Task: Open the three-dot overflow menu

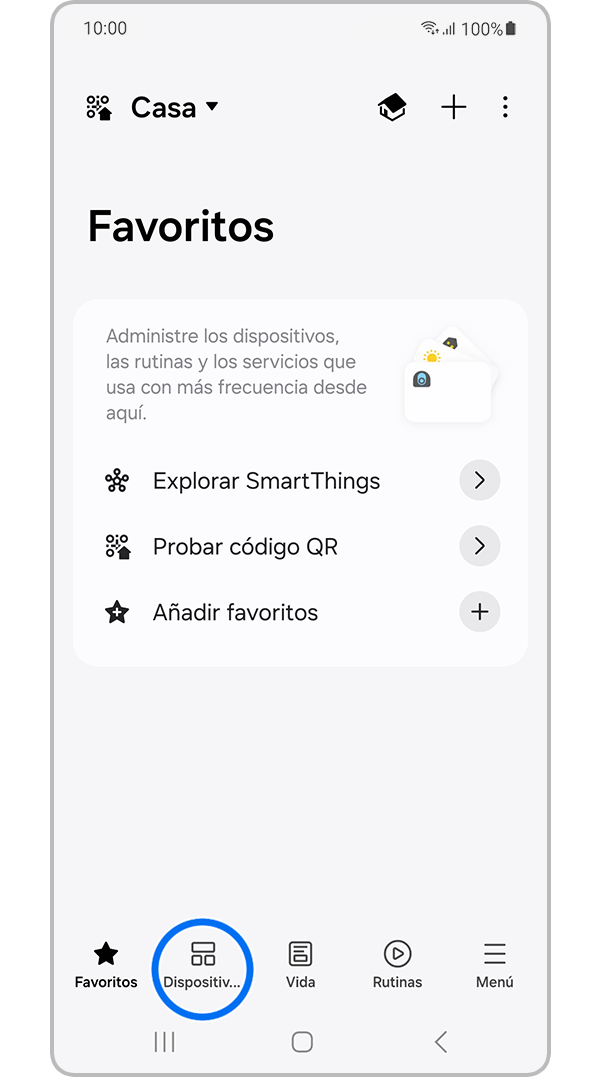Action: coord(506,107)
